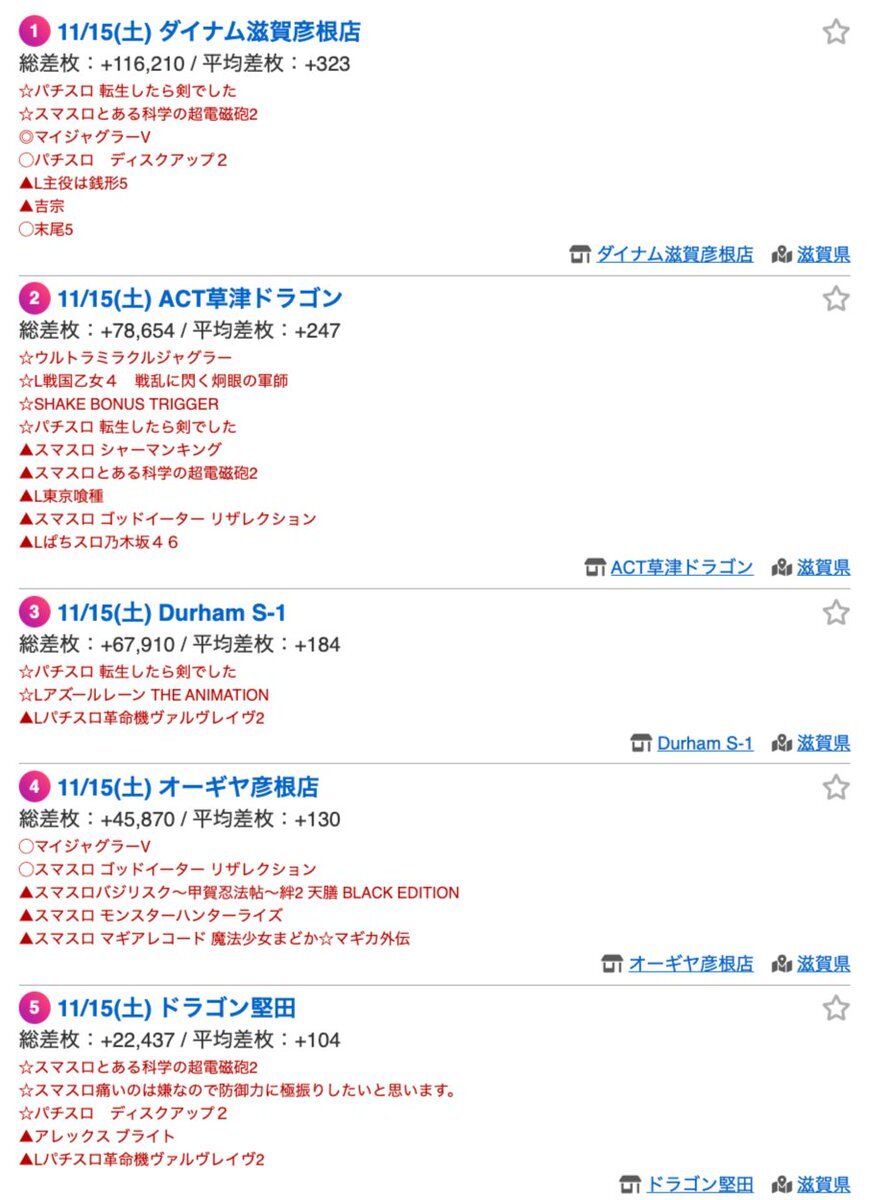Open the オーギヤ彦根店 store link
The height and width of the screenshot is (1200, 869).
(x=690, y=964)
